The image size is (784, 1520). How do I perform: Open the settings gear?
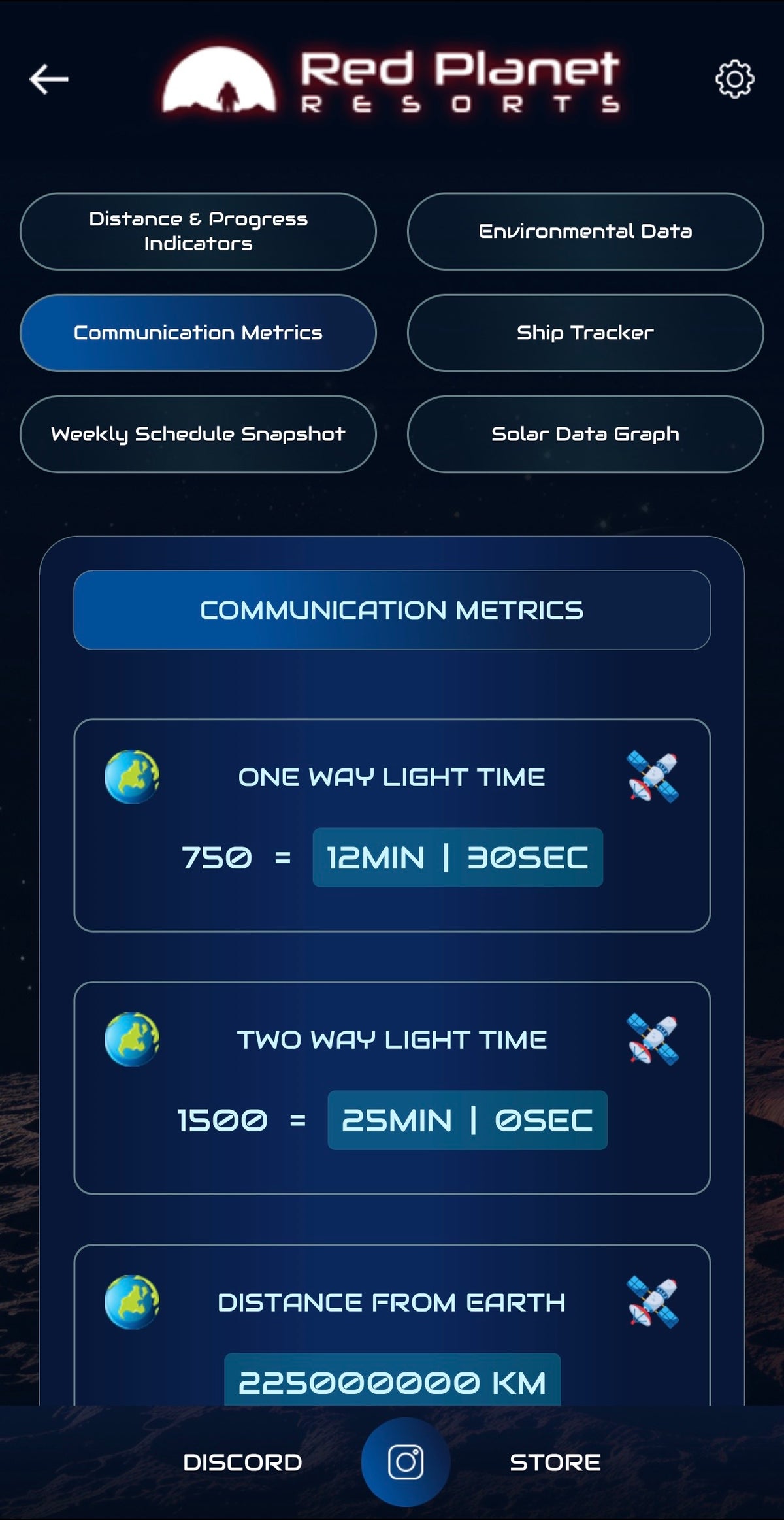point(734,80)
